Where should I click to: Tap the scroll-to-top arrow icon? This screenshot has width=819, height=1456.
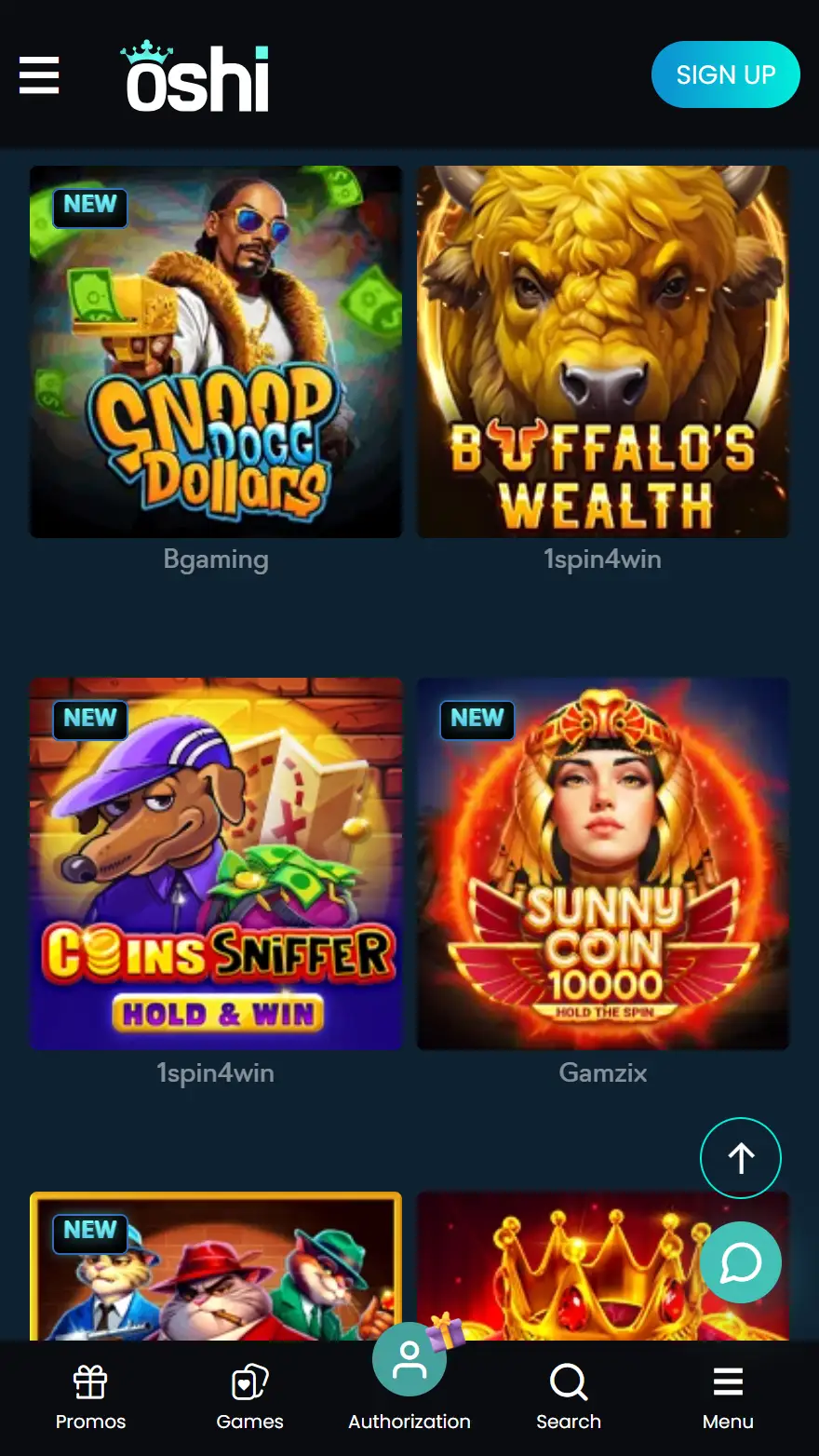click(x=741, y=1157)
